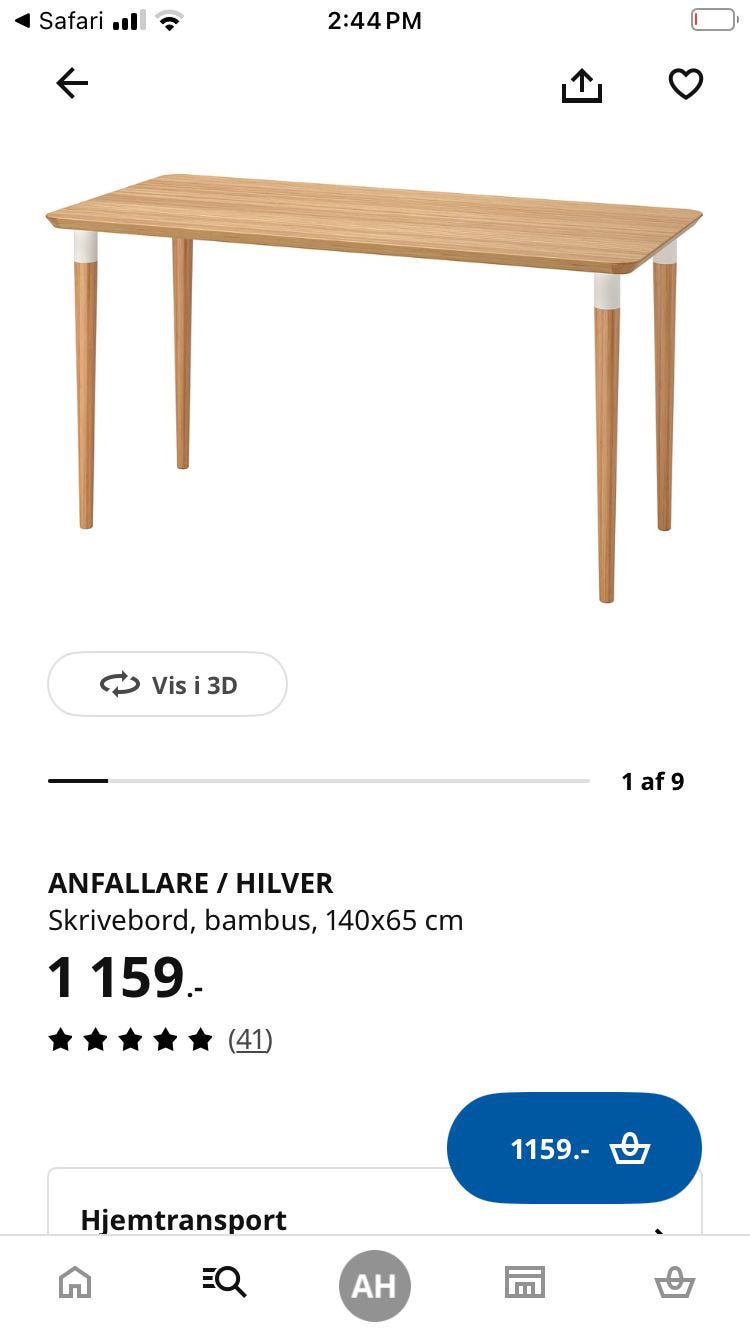750x1334 pixels.
Task: Open the AH profile avatar
Action: [374, 1285]
